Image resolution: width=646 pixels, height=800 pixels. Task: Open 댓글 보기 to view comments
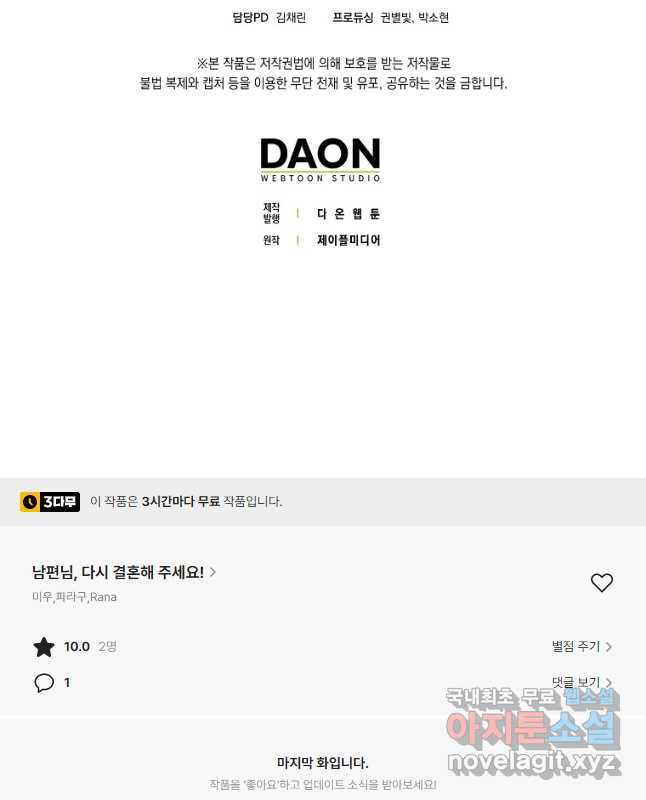[x=581, y=682]
